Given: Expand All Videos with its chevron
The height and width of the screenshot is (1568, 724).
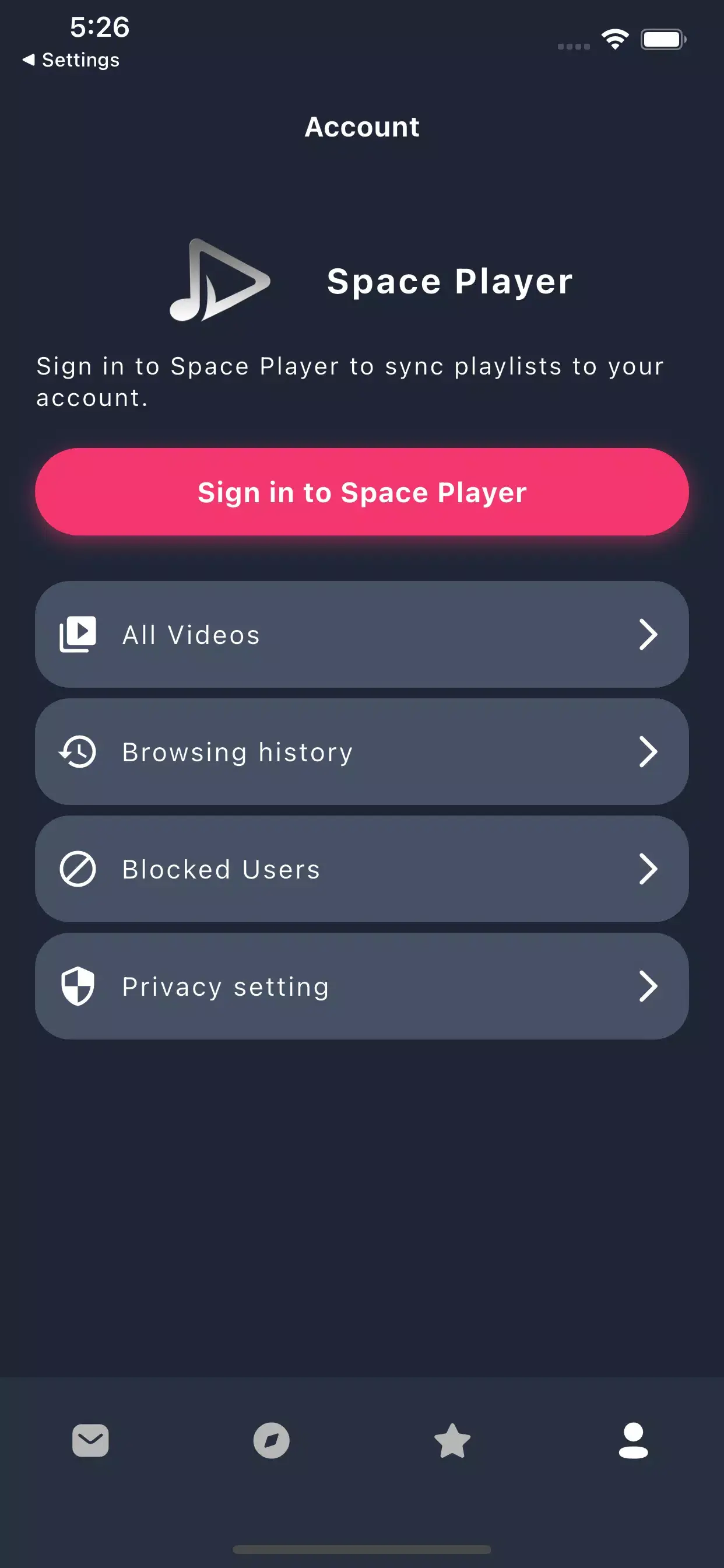Looking at the screenshot, I should (649, 633).
